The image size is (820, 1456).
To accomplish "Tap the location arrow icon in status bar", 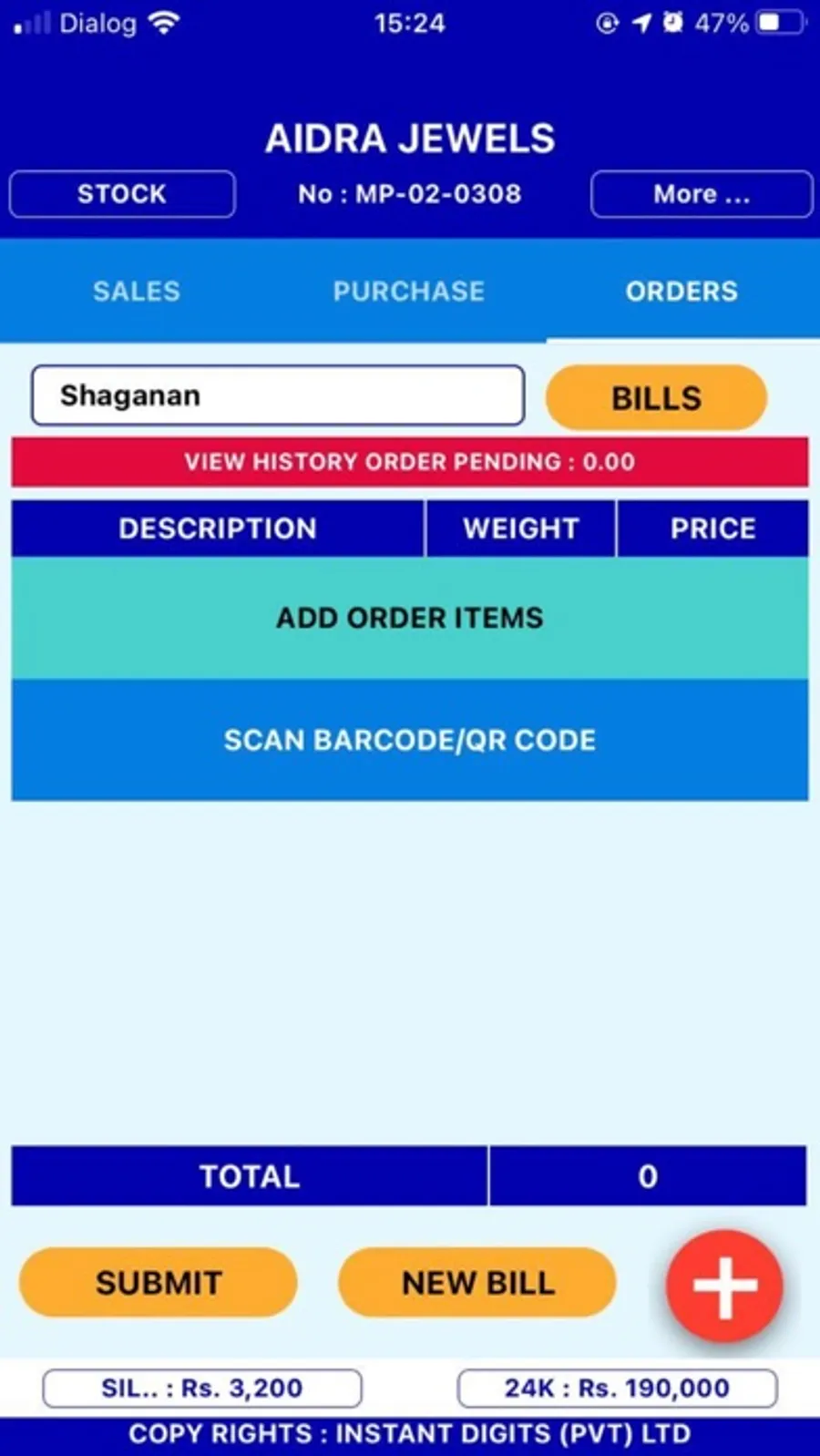I will point(643,23).
